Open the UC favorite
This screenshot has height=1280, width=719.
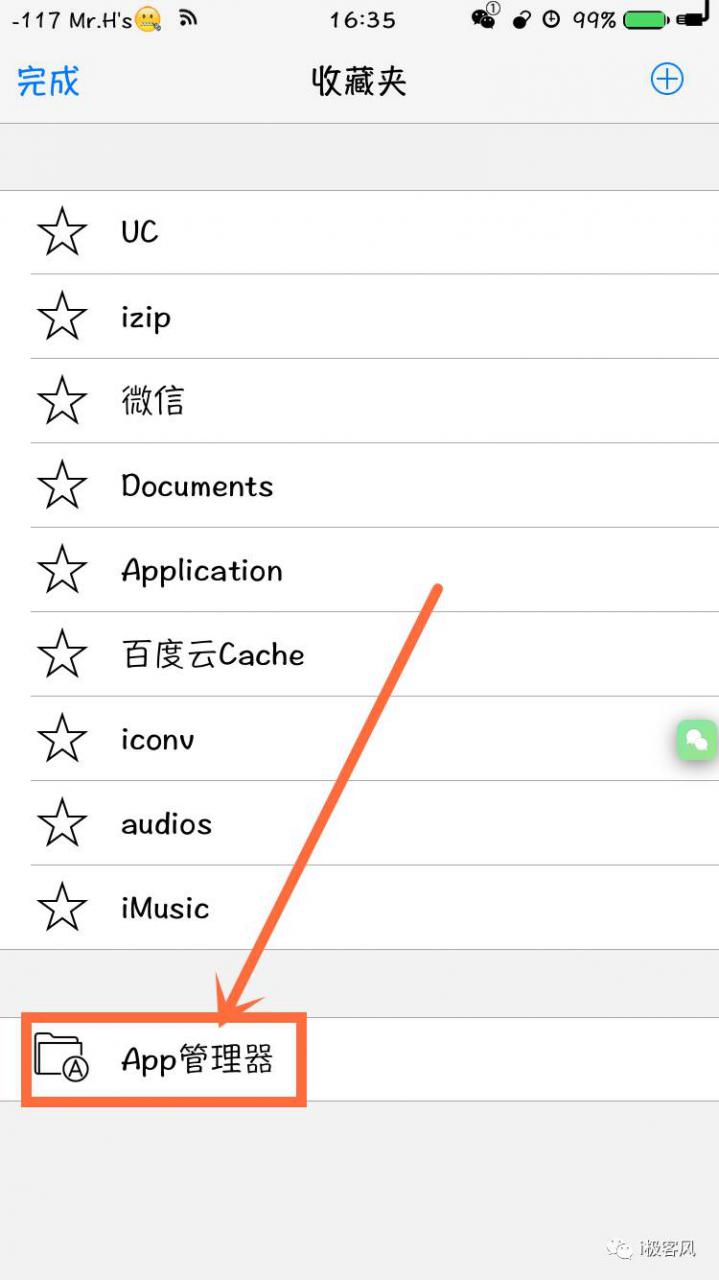click(359, 232)
